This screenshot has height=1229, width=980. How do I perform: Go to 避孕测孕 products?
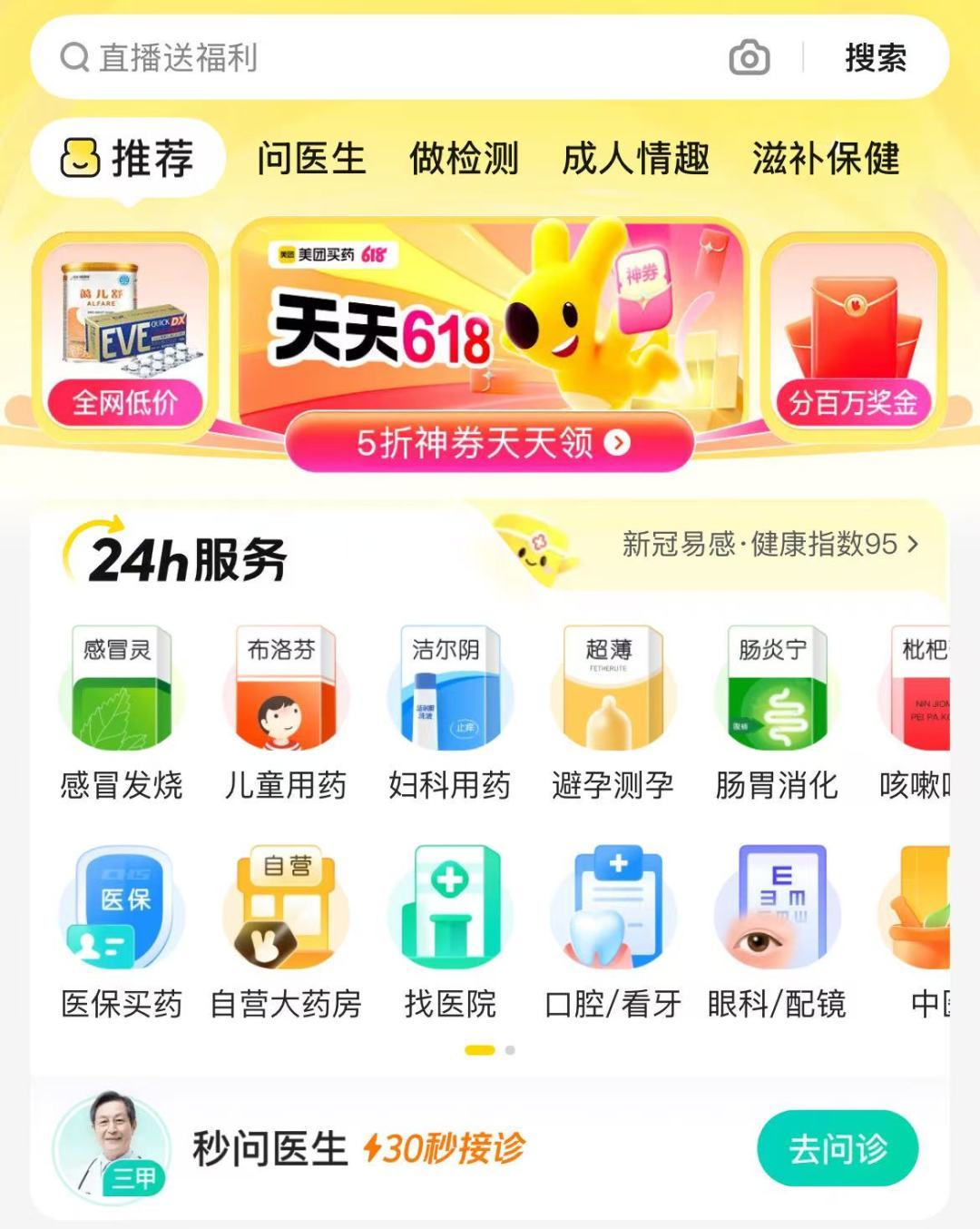(612, 714)
